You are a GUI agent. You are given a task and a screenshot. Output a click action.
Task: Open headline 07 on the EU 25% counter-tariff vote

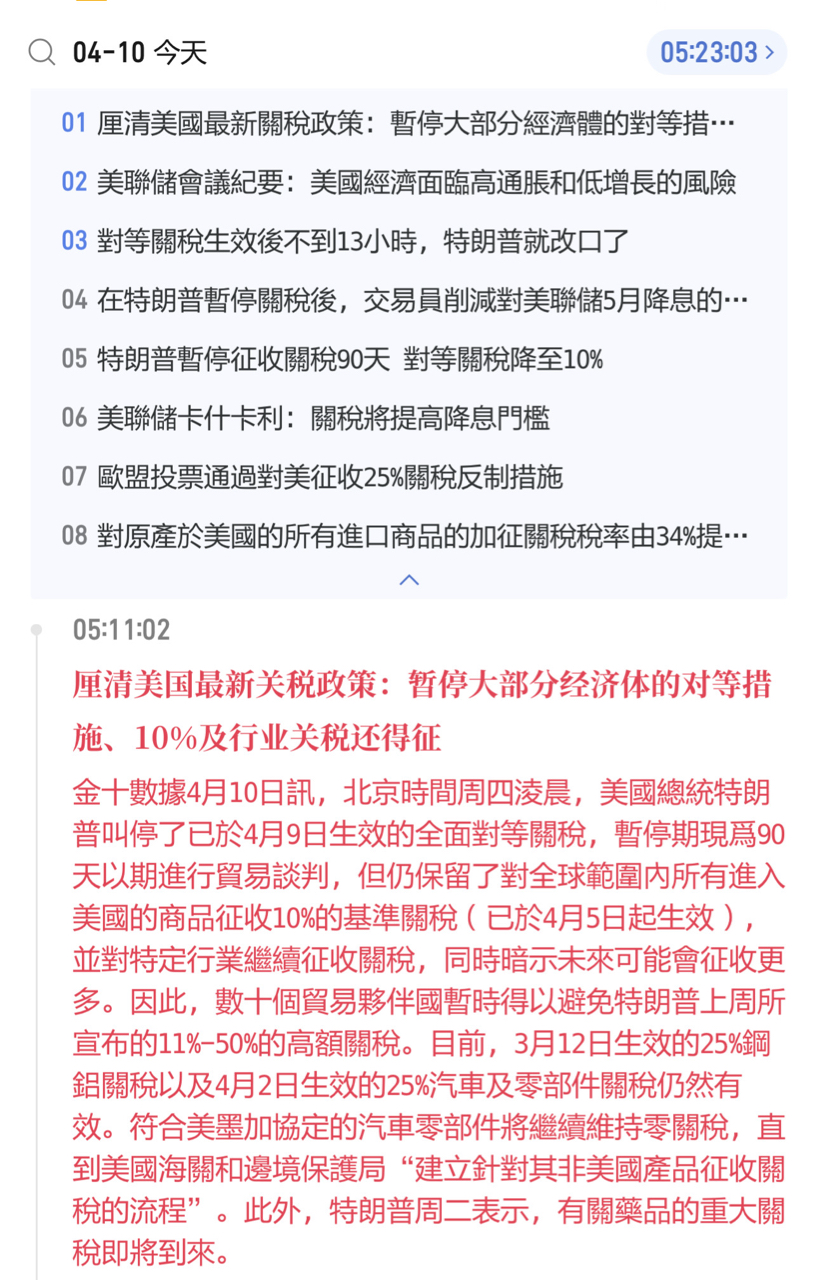pyautogui.click(x=330, y=477)
